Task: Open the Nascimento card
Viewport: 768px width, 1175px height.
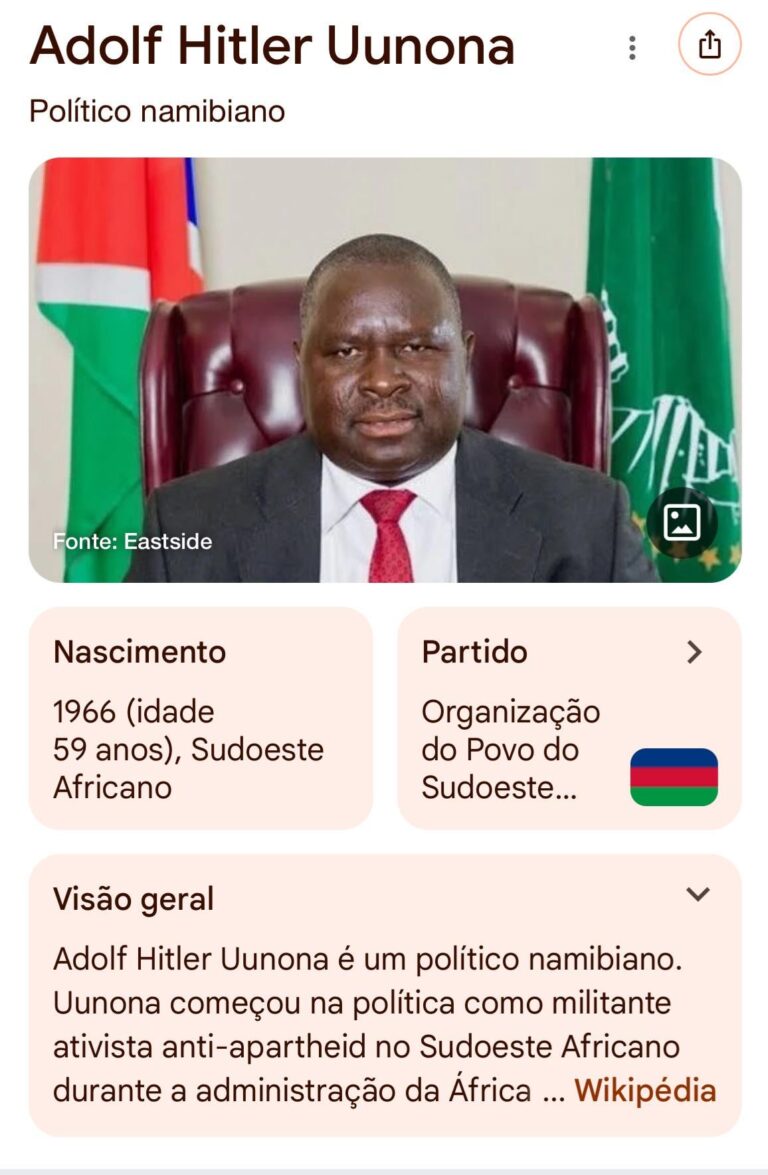Action: (x=200, y=717)
